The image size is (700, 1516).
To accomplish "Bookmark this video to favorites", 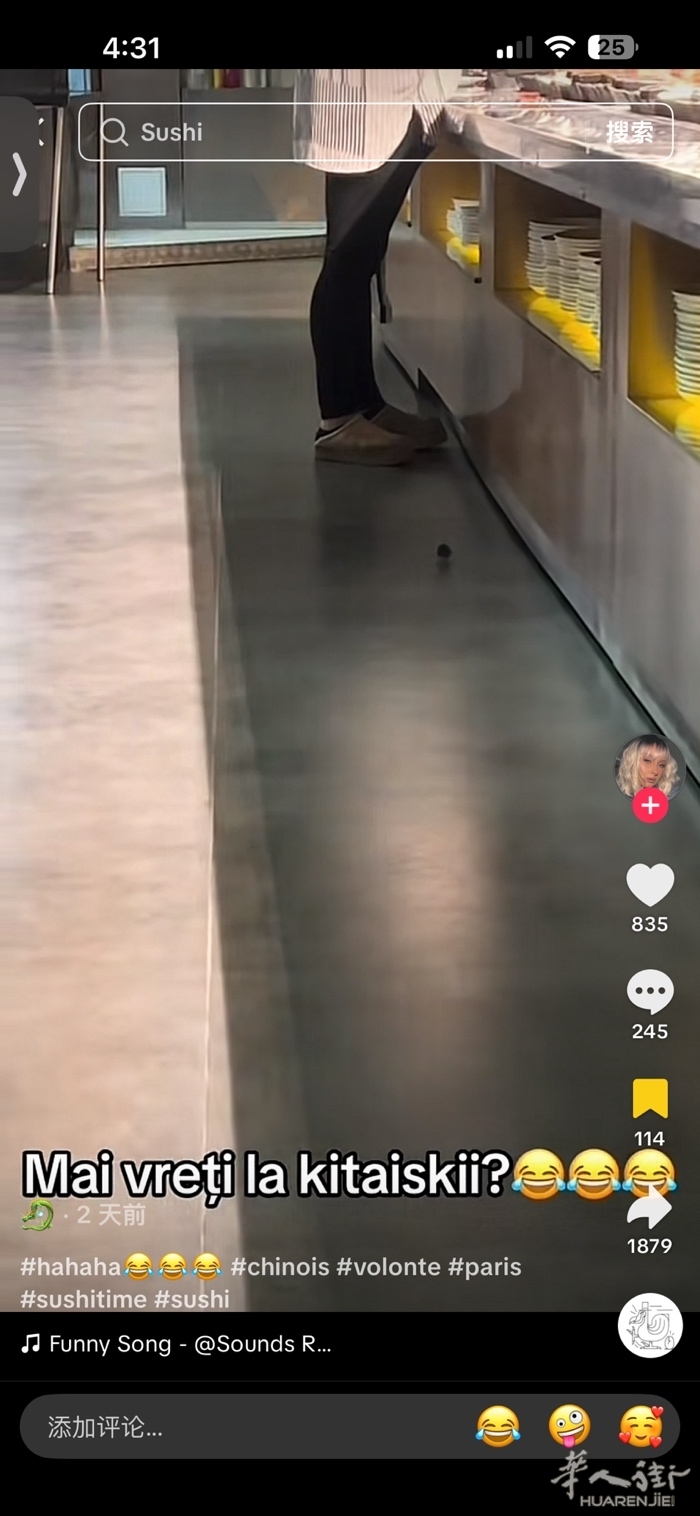I will (x=650, y=1099).
